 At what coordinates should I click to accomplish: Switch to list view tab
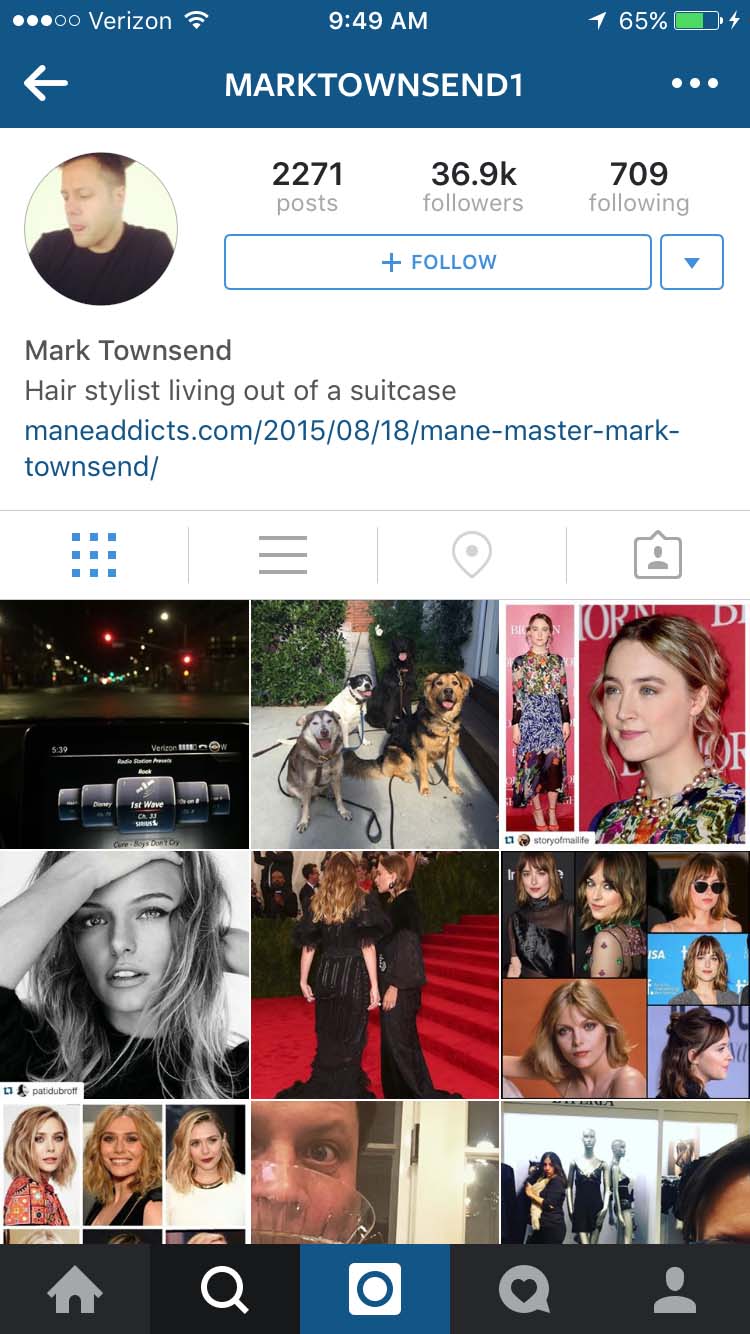(x=283, y=555)
